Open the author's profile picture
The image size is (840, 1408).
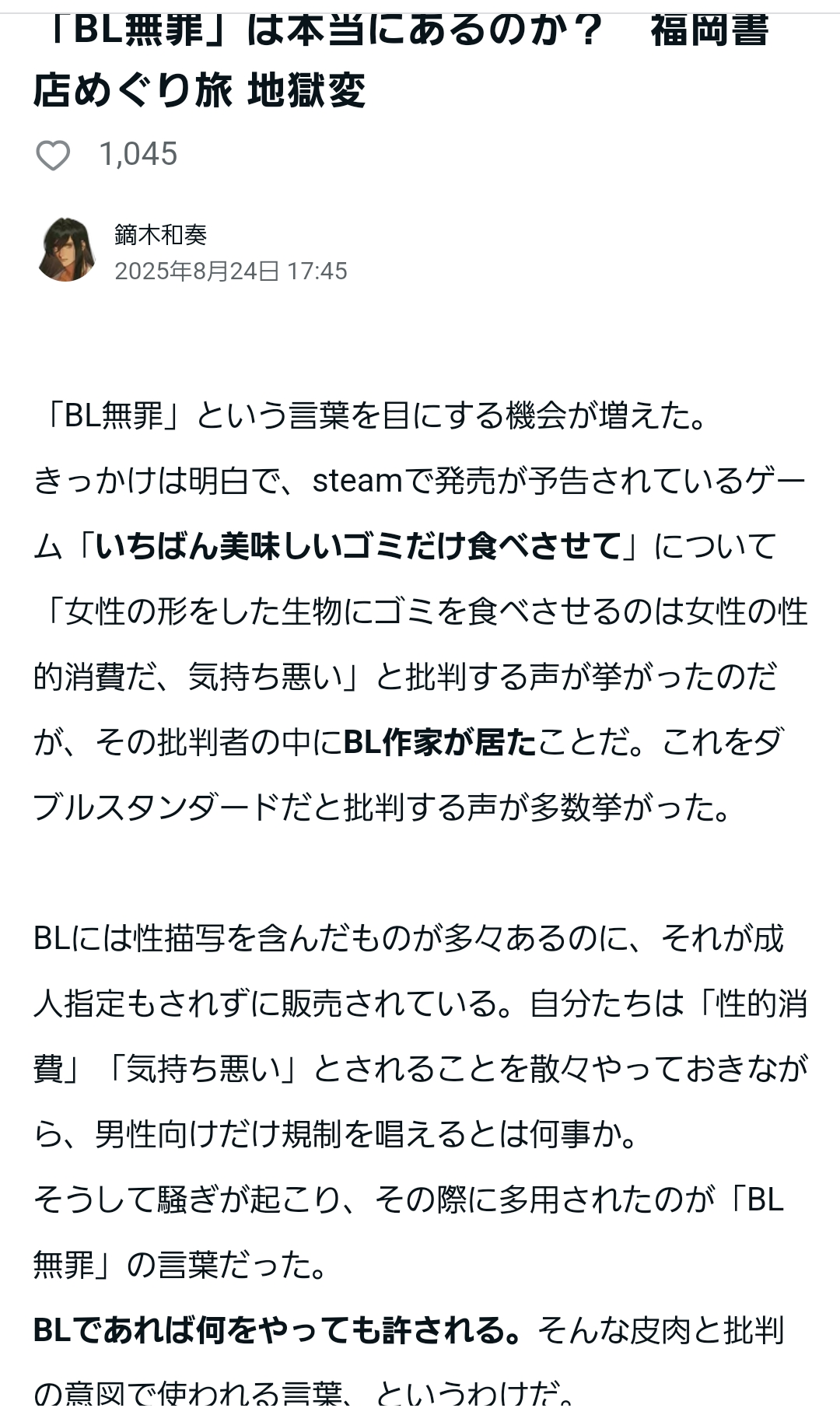(65, 250)
